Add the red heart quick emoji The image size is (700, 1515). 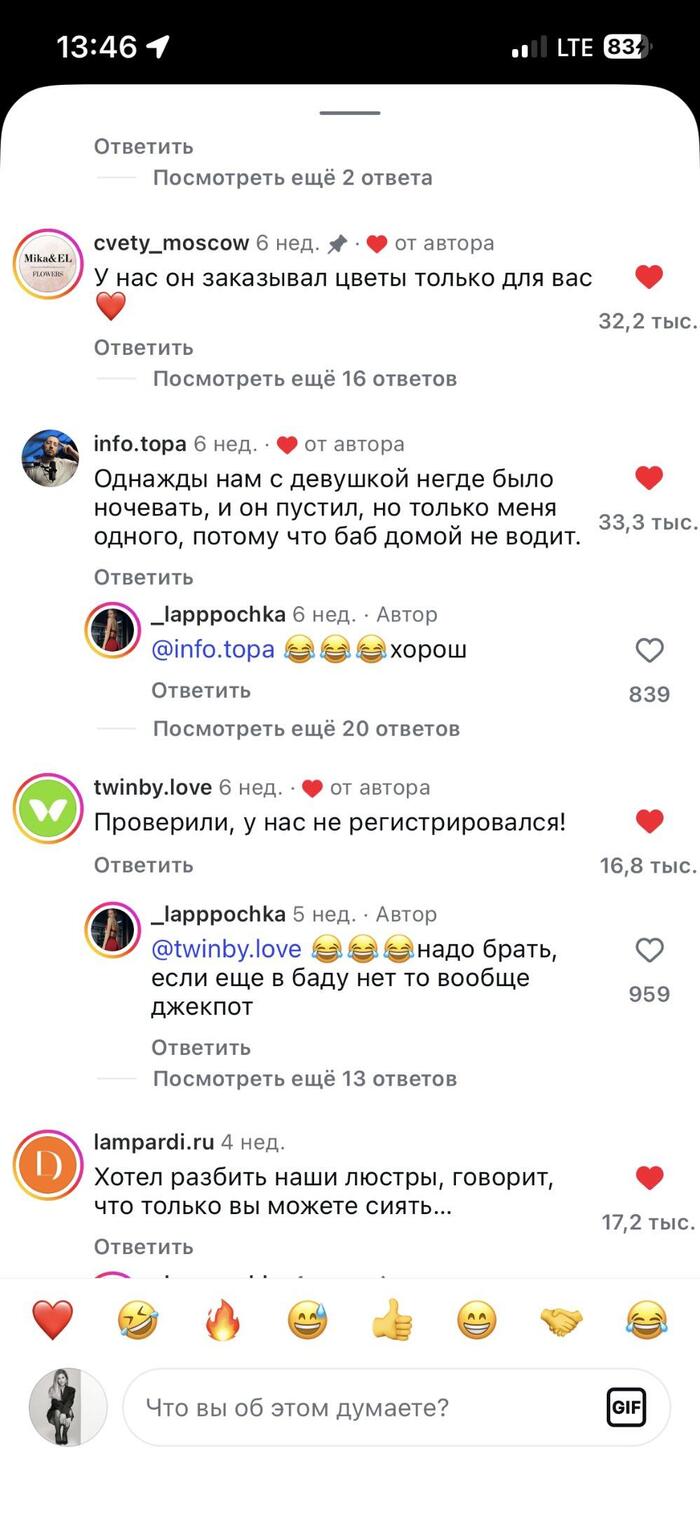[52, 1320]
